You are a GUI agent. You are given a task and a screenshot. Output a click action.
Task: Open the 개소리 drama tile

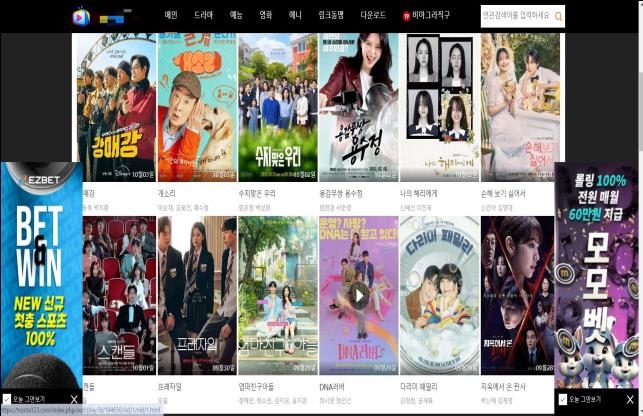click(197, 107)
